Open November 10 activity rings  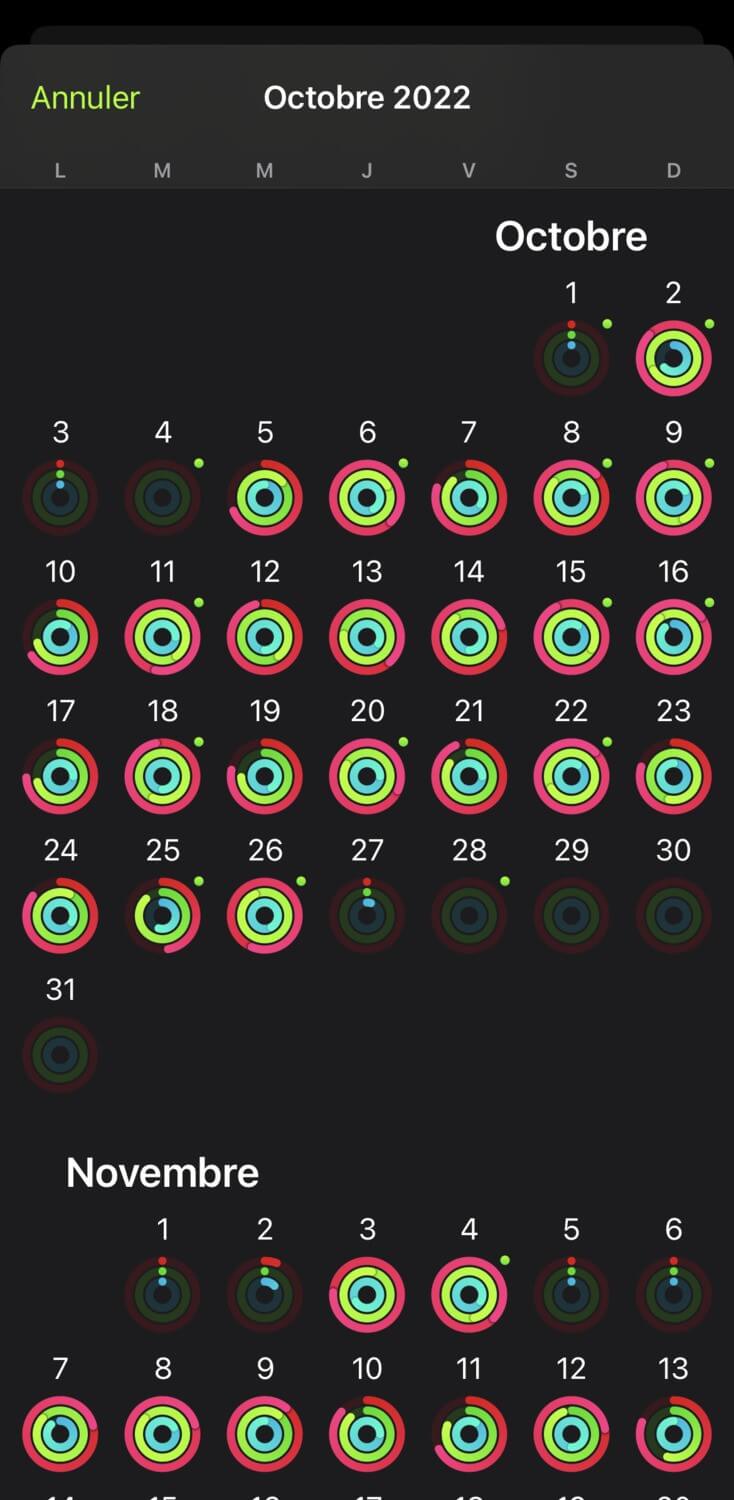[x=367, y=1433]
